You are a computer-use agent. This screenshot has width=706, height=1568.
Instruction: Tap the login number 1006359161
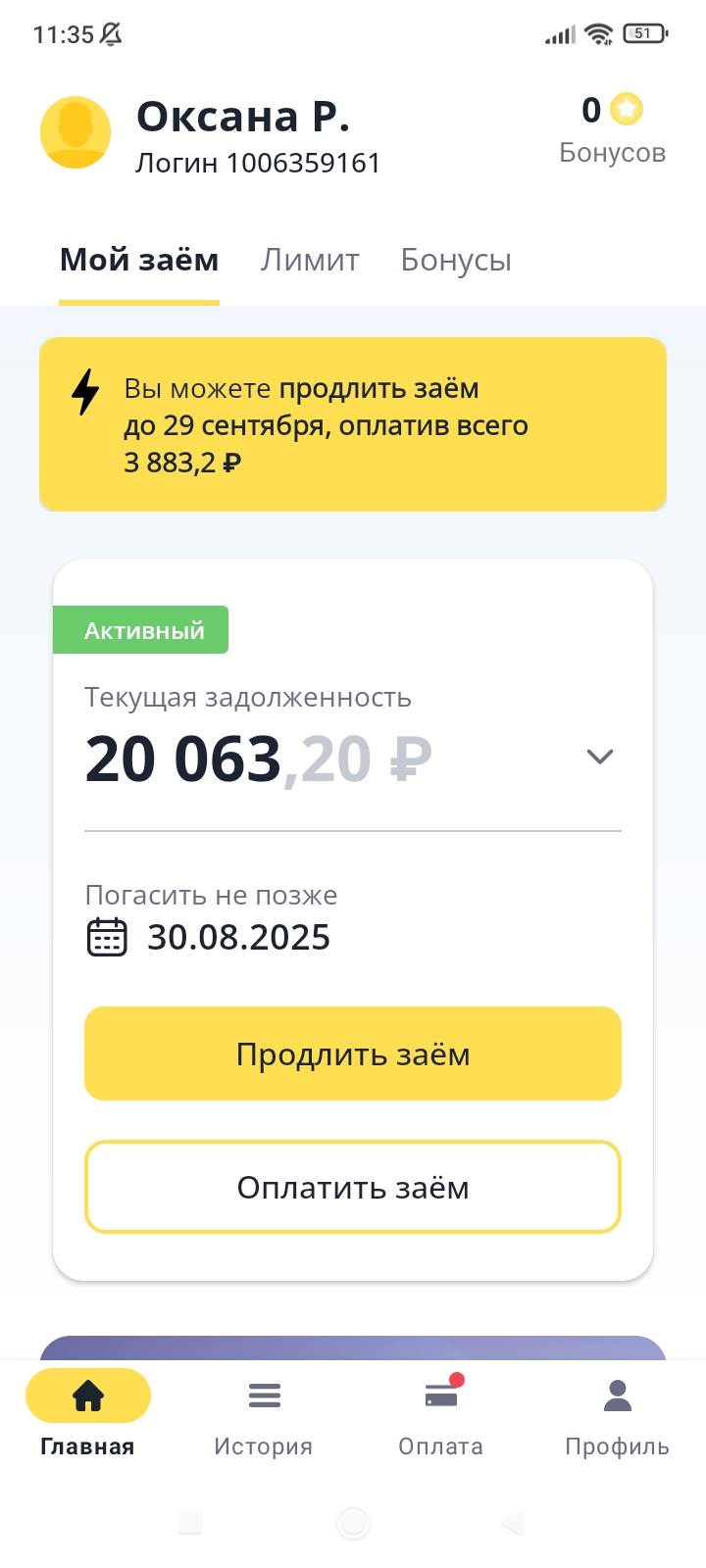[257, 163]
